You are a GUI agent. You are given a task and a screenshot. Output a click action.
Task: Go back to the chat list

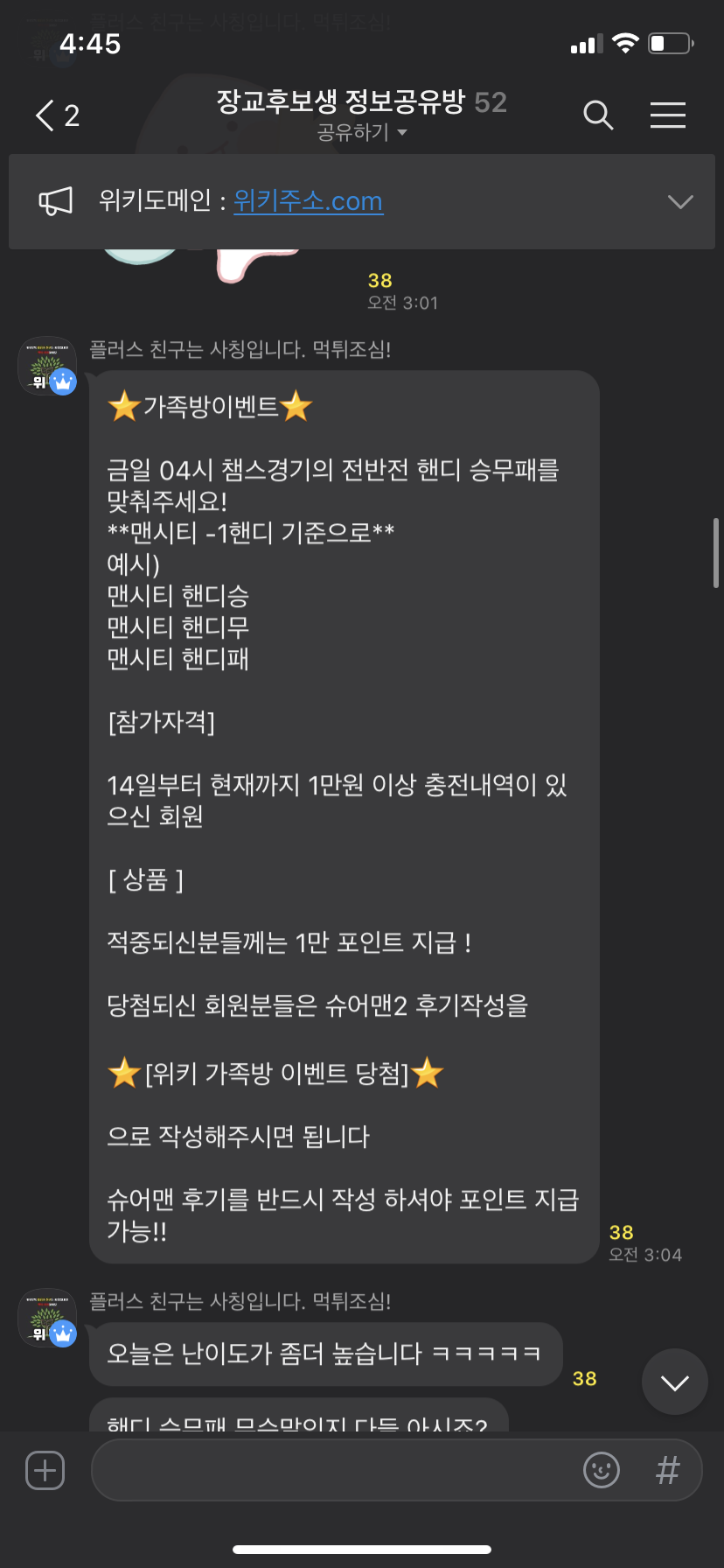pyautogui.click(x=56, y=115)
